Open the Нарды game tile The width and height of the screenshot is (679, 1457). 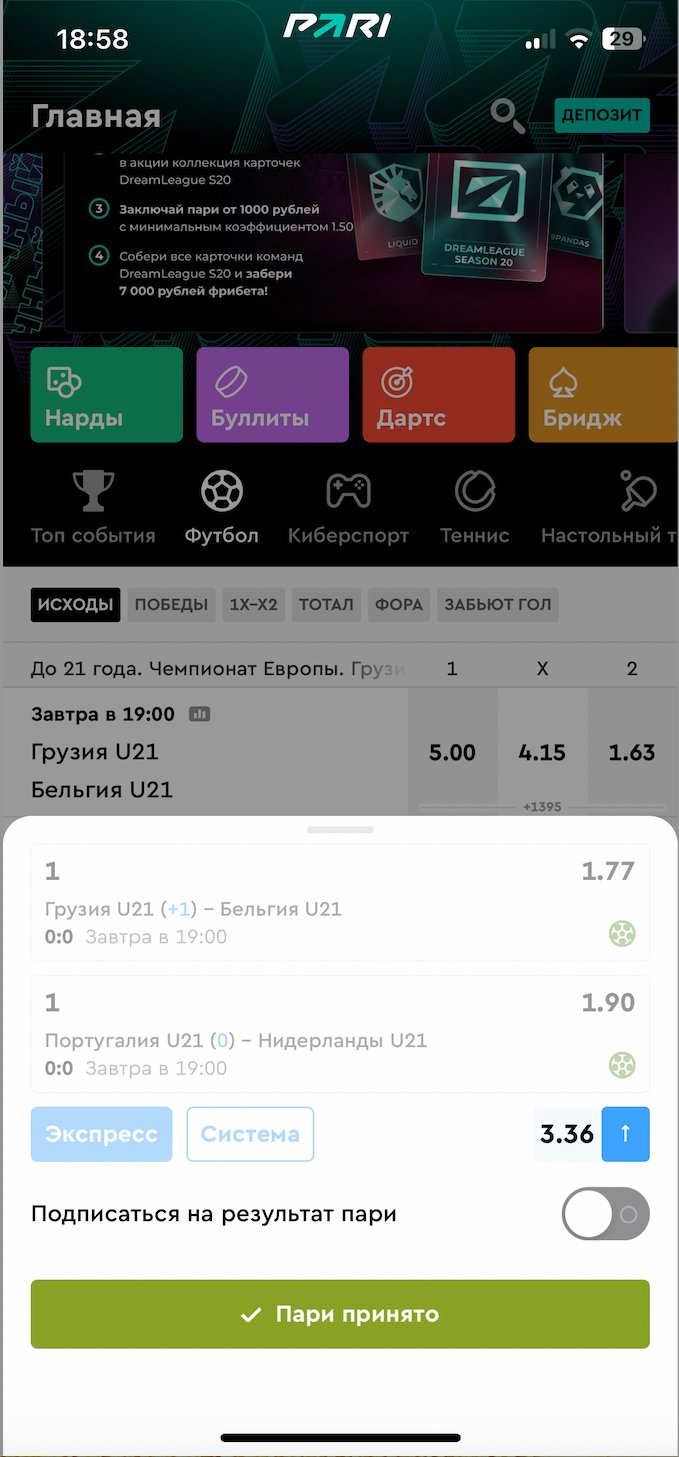pos(107,395)
